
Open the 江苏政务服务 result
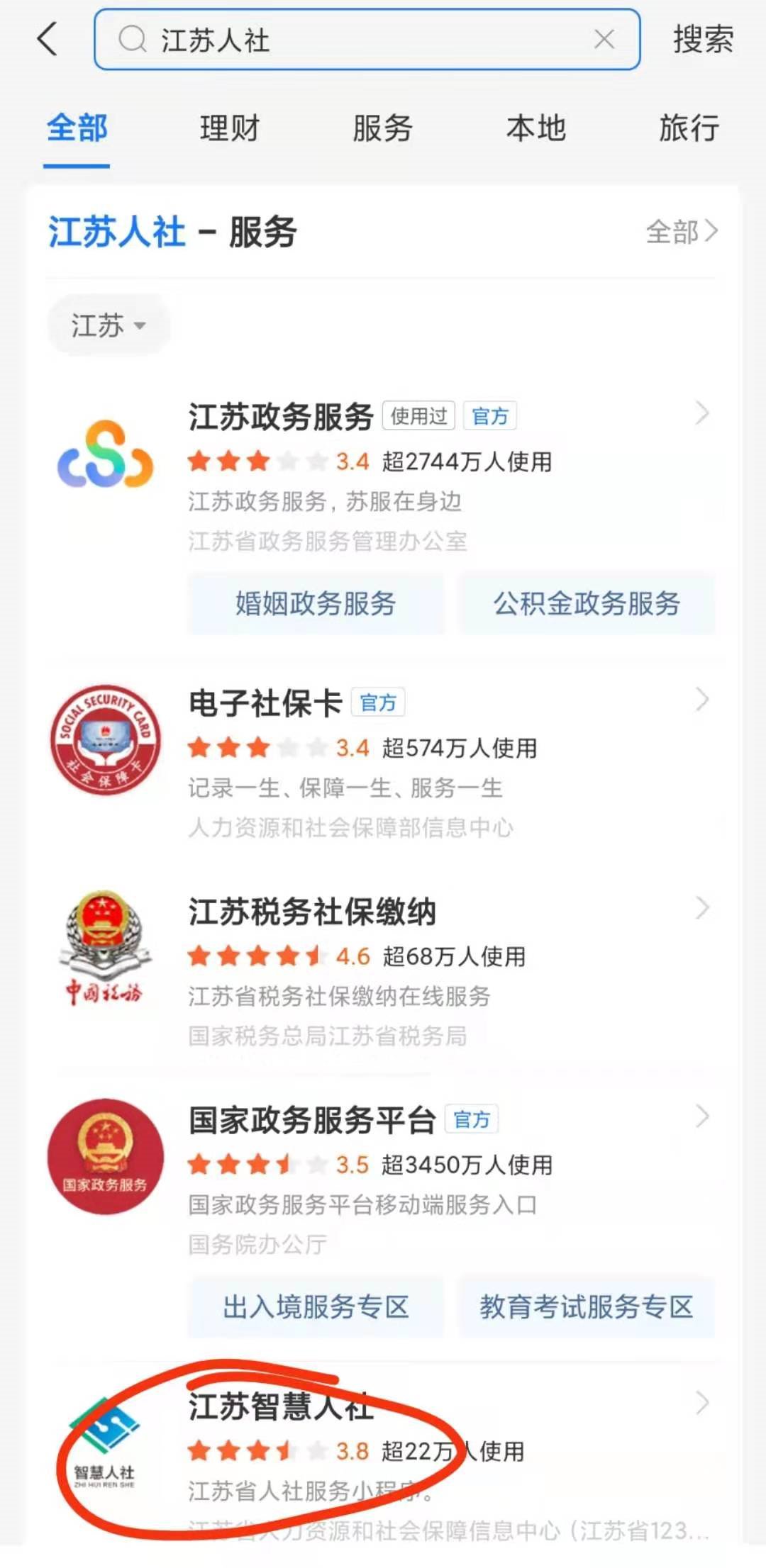(281, 417)
